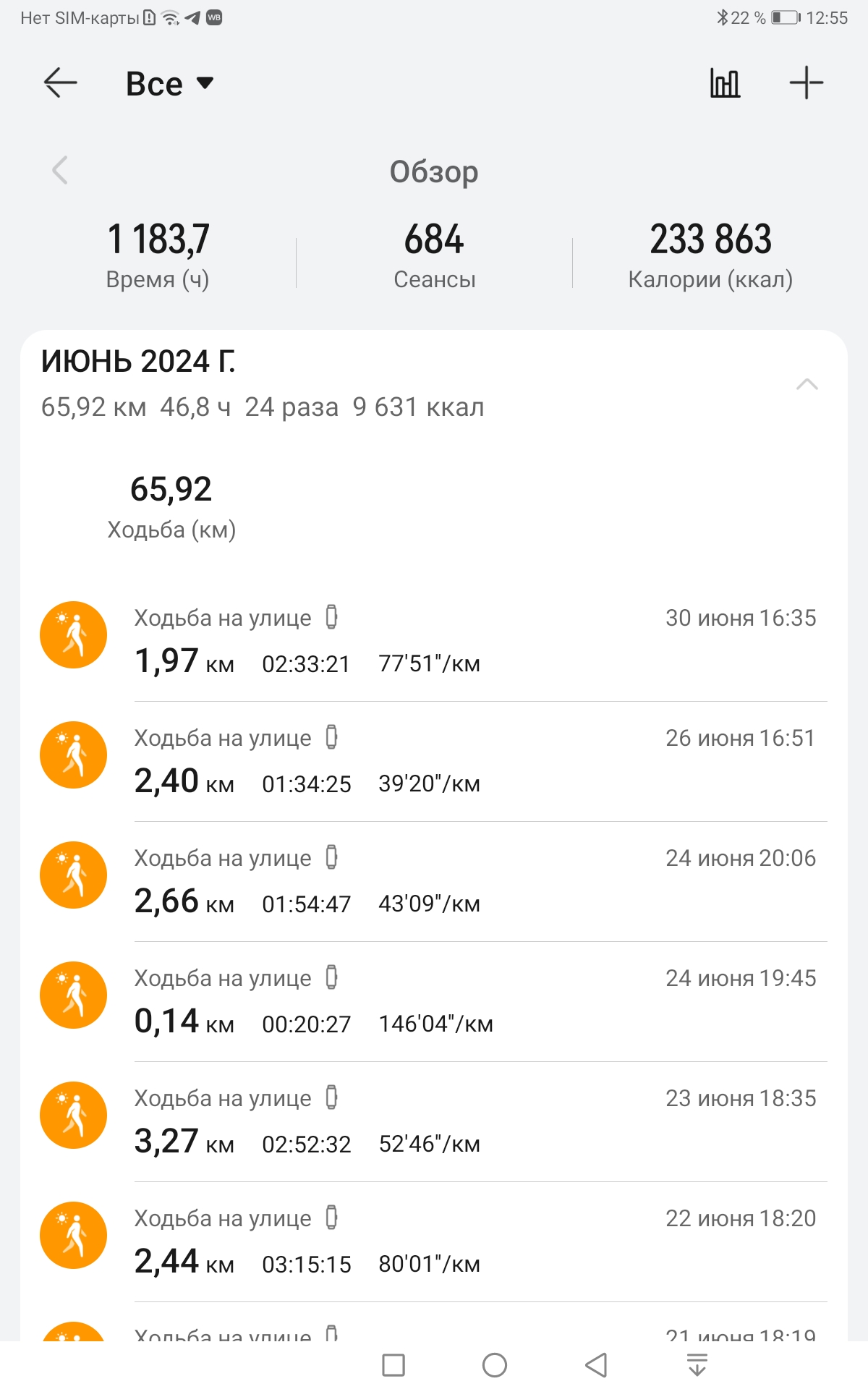This screenshot has width=868, height=1389.
Task: Add a new workout with plus icon
Action: [807, 82]
